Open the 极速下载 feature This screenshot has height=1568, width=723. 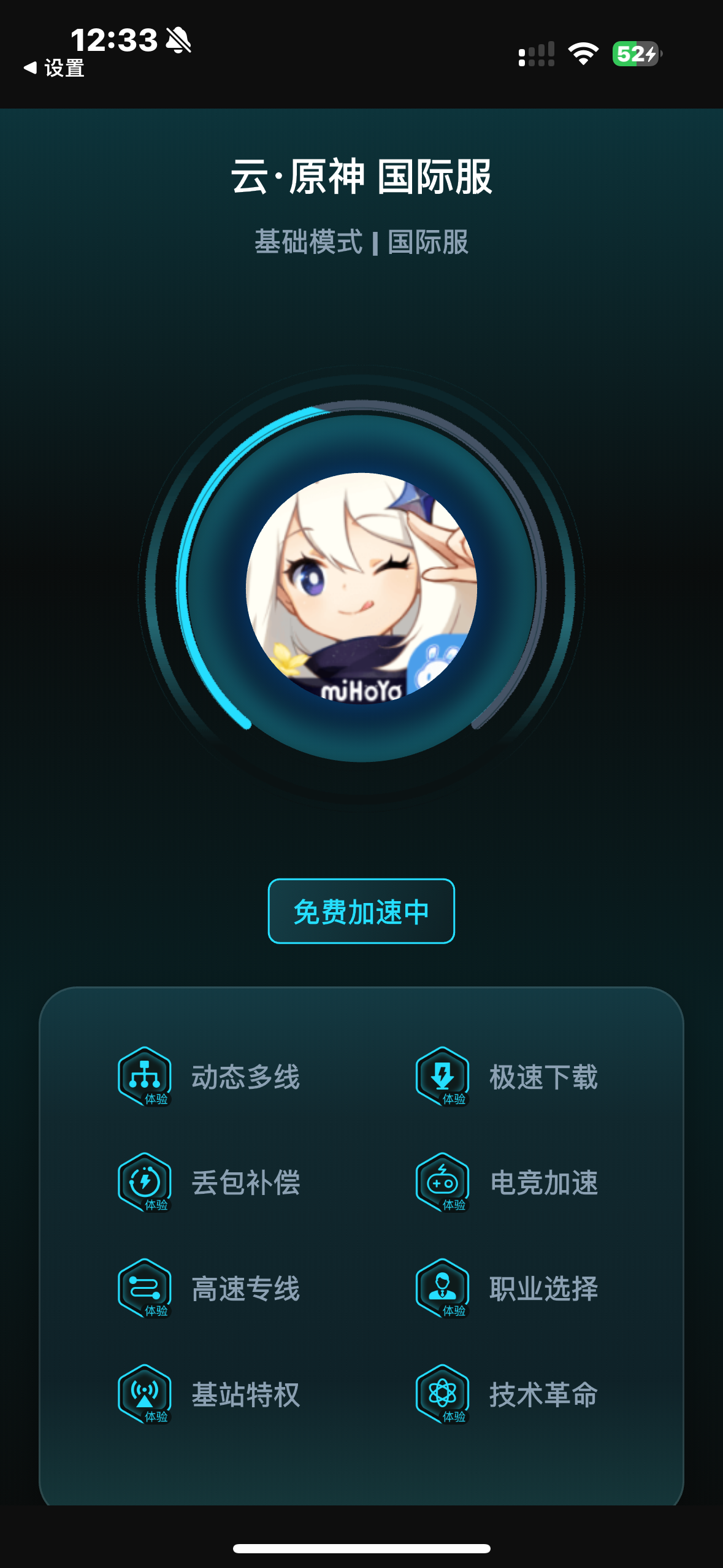pos(507,1077)
